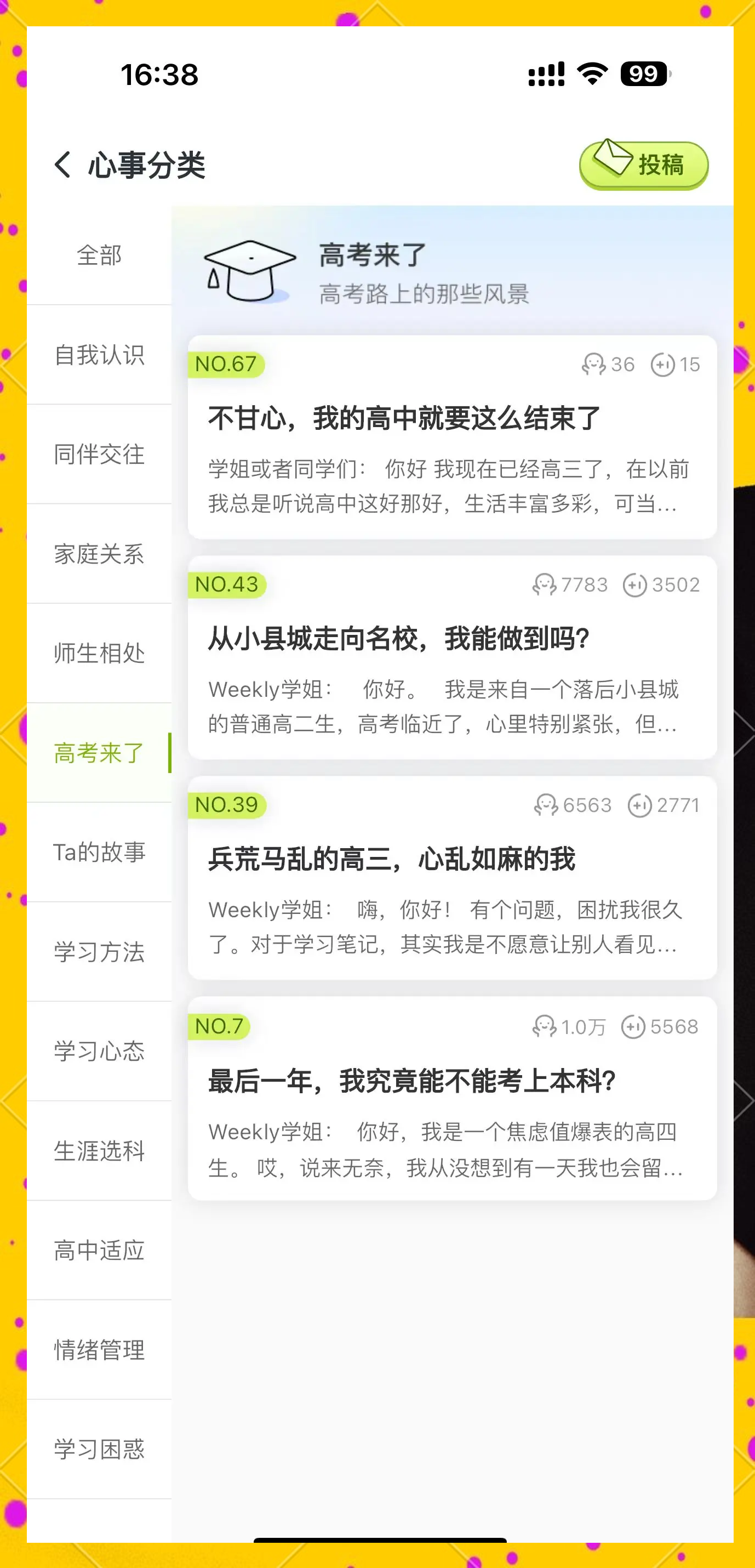Open the 生涯选科 category
Image resolution: width=755 pixels, height=1568 pixels.
coord(99,1151)
